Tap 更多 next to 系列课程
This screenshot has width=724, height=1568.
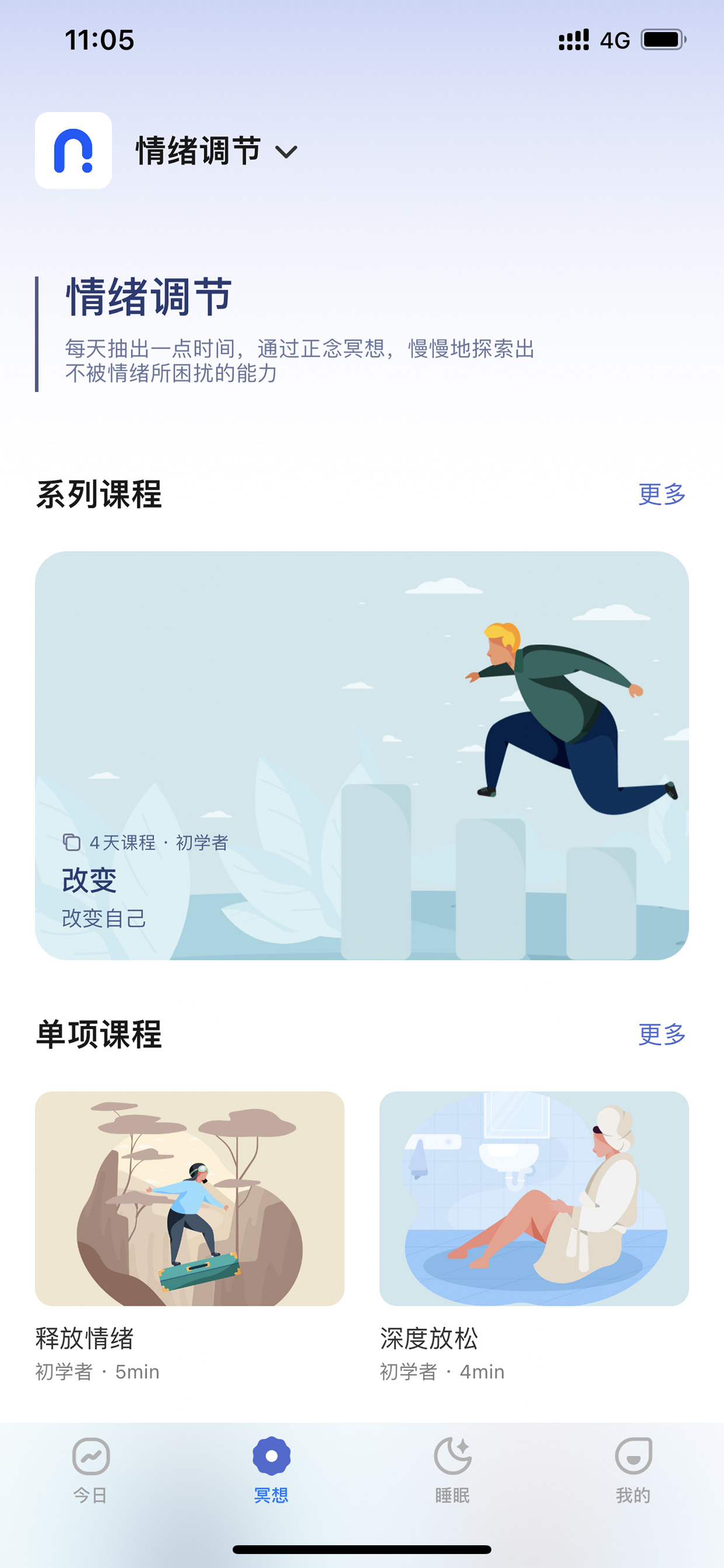(x=662, y=494)
